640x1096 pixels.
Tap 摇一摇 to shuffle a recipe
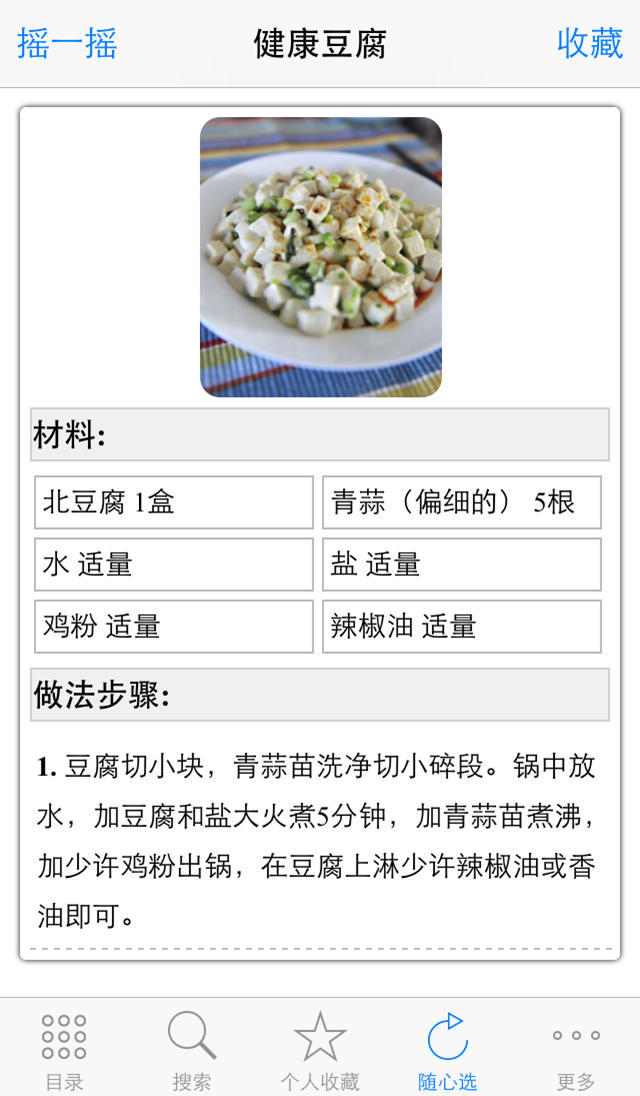pyautogui.click(x=67, y=44)
